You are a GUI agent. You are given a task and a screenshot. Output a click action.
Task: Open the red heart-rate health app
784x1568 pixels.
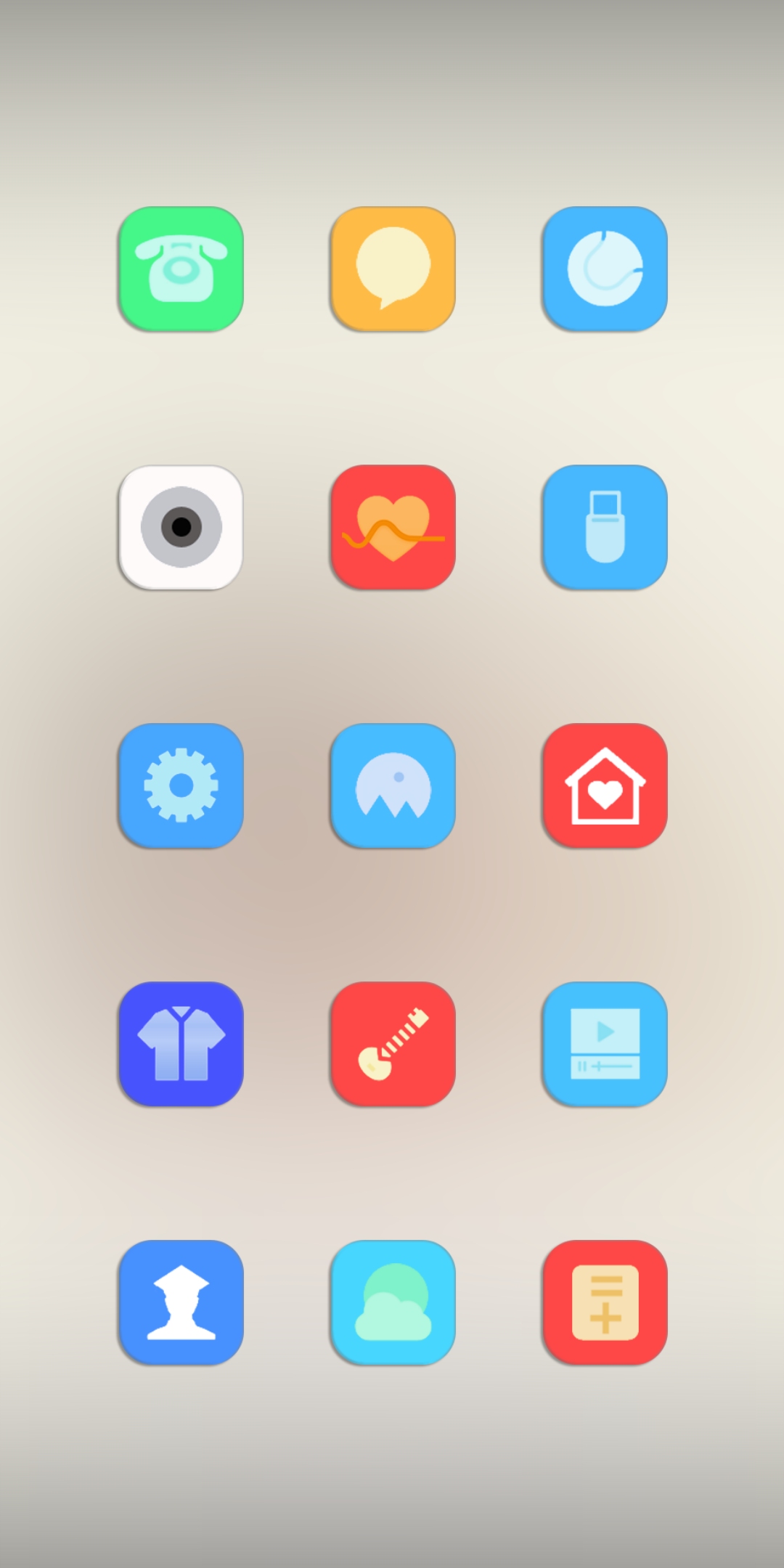coord(393,527)
